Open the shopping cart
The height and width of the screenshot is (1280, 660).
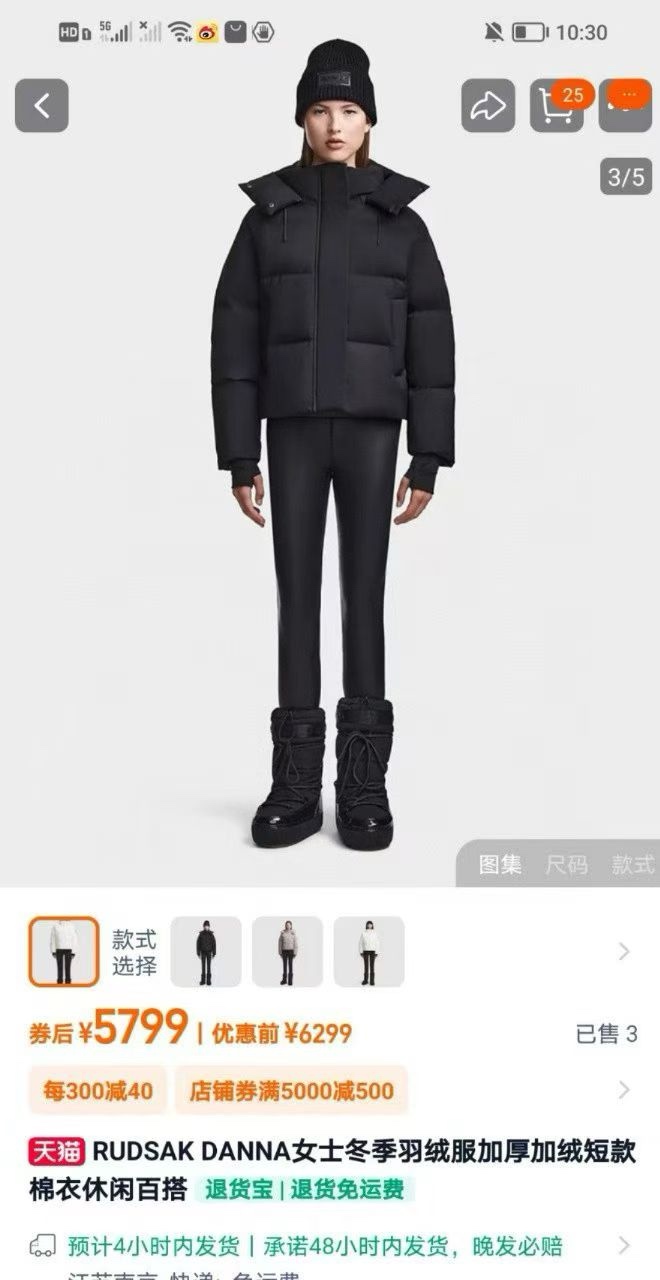[556, 106]
